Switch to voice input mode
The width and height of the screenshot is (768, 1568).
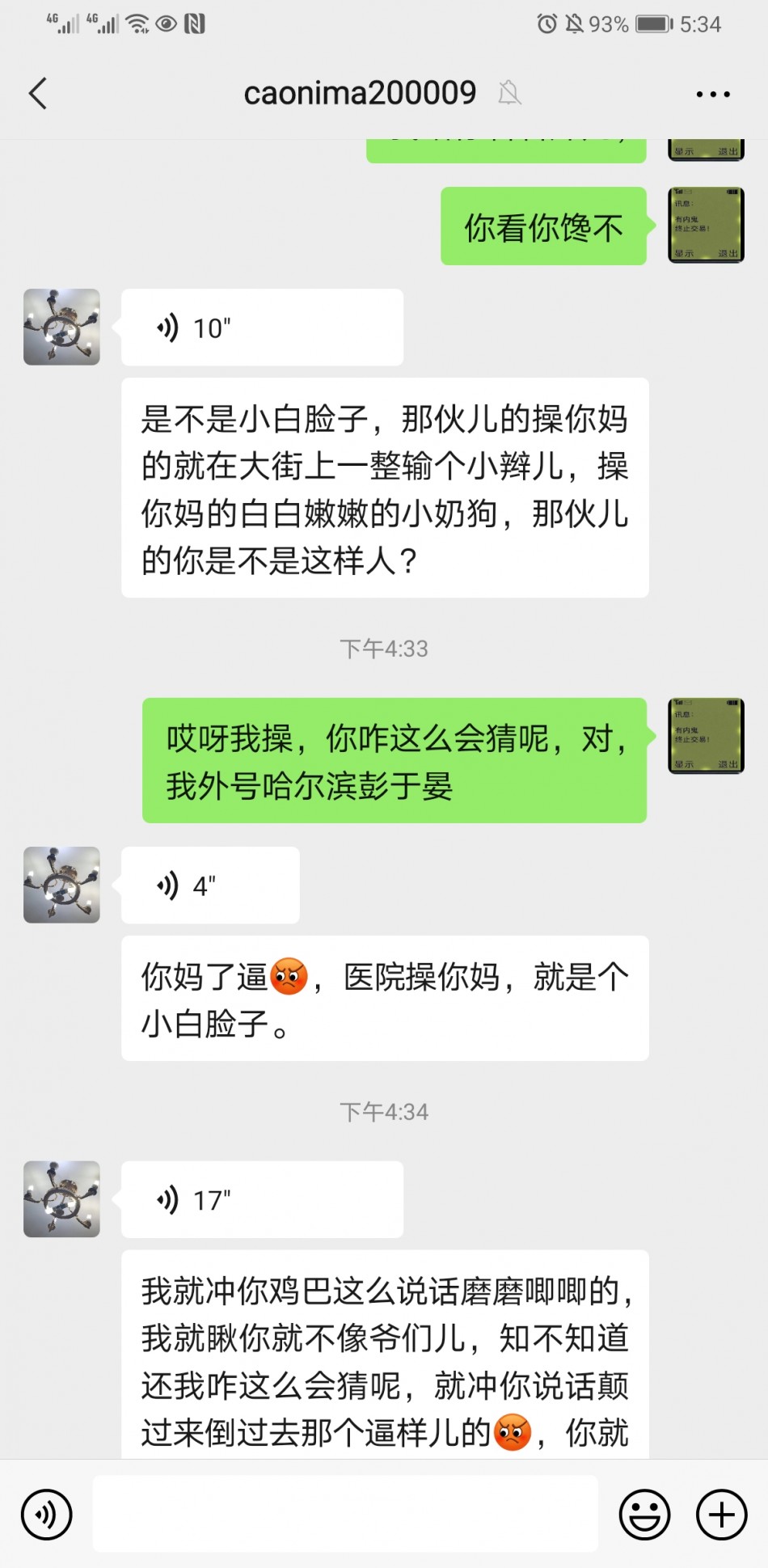click(x=47, y=1515)
